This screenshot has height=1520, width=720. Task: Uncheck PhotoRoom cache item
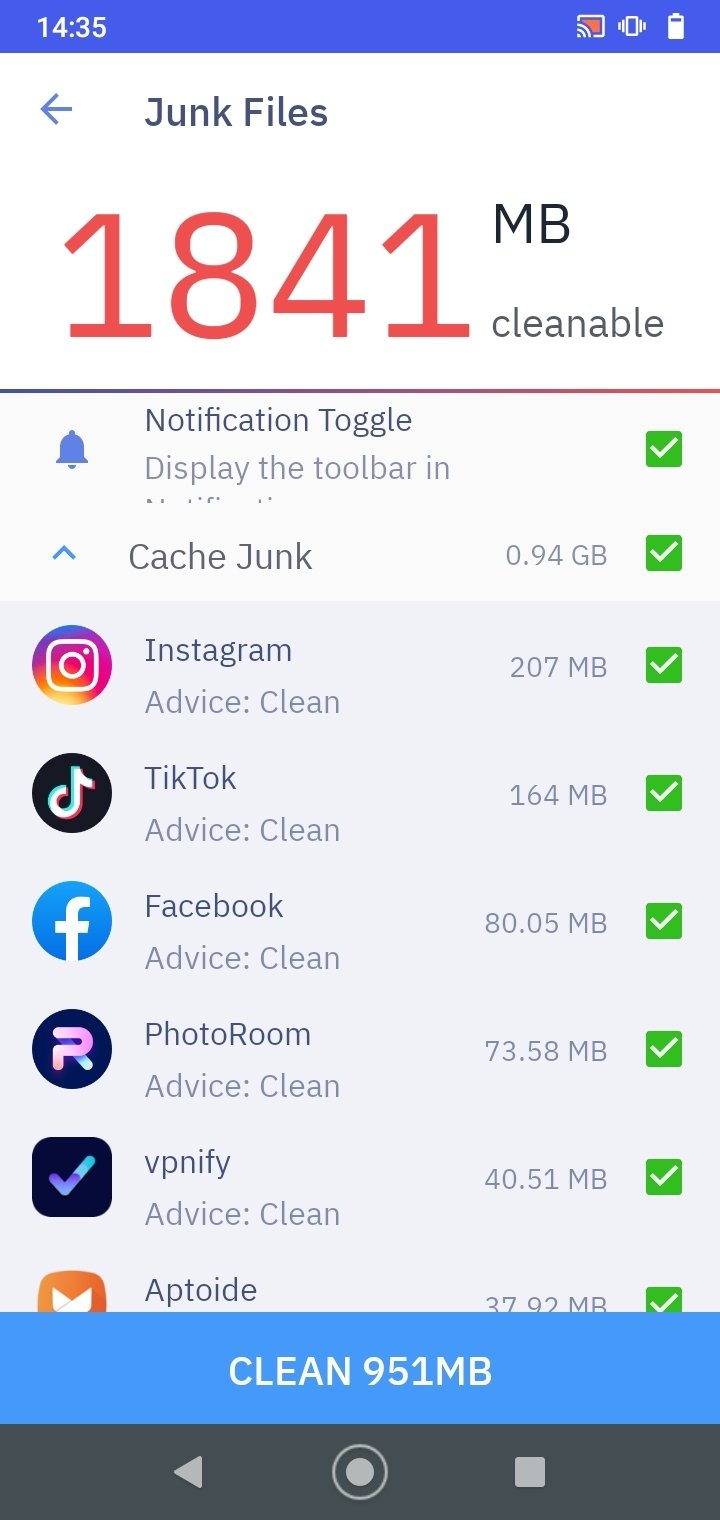(664, 1049)
